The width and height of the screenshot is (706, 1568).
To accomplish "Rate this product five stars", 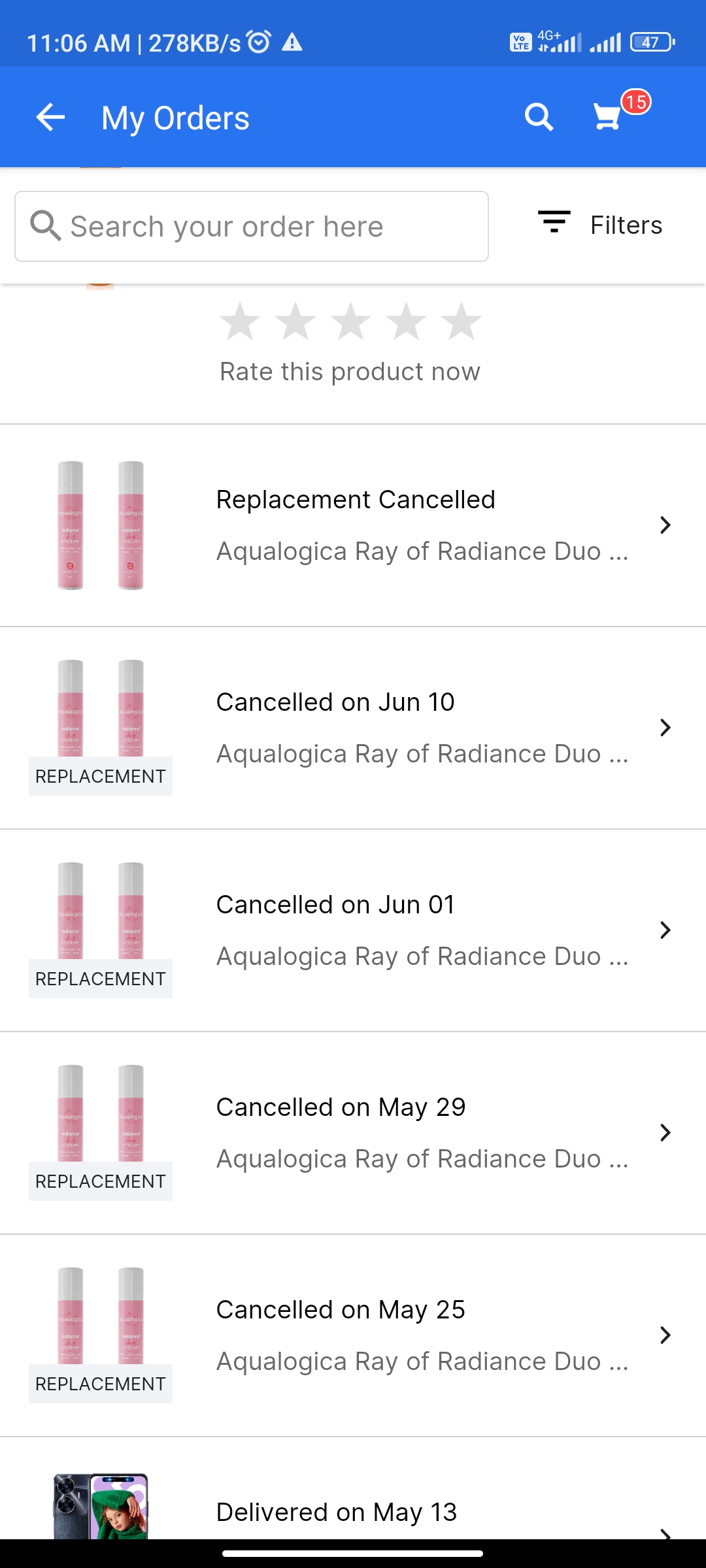I will (462, 321).
